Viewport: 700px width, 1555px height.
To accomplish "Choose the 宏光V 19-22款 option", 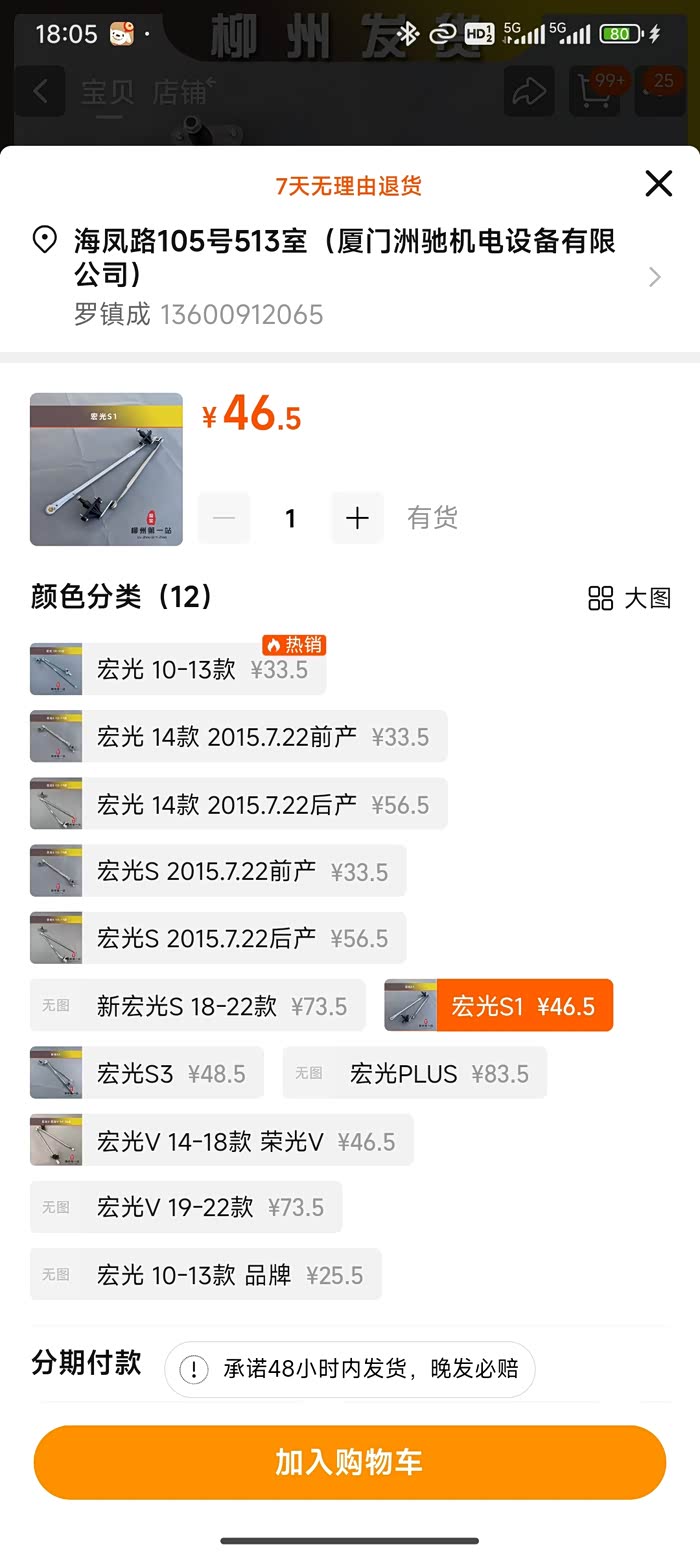I will pyautogui.click(x=186, y=1207).
